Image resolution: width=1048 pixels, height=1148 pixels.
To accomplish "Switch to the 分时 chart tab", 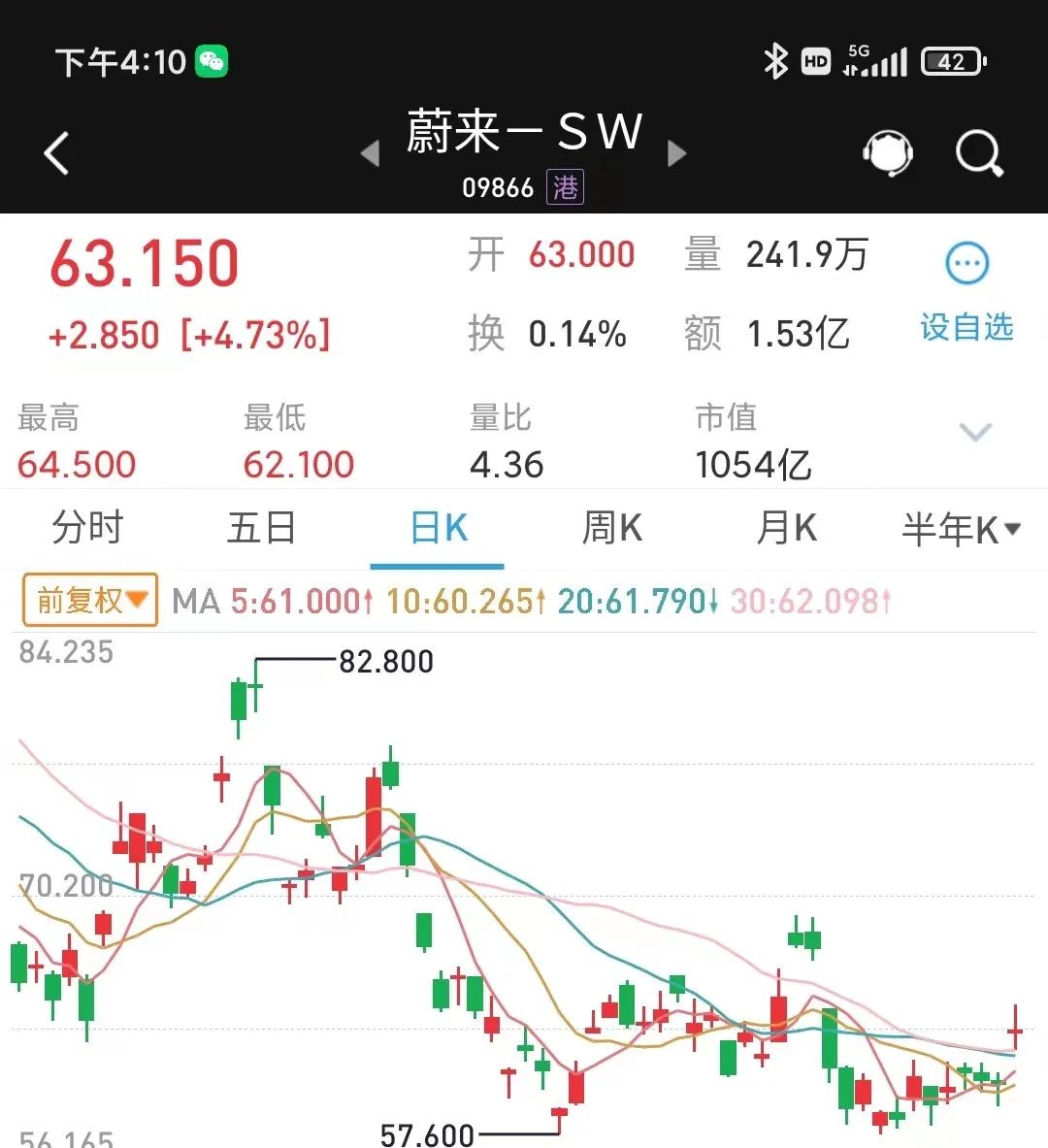I will (x=87, y=529).
